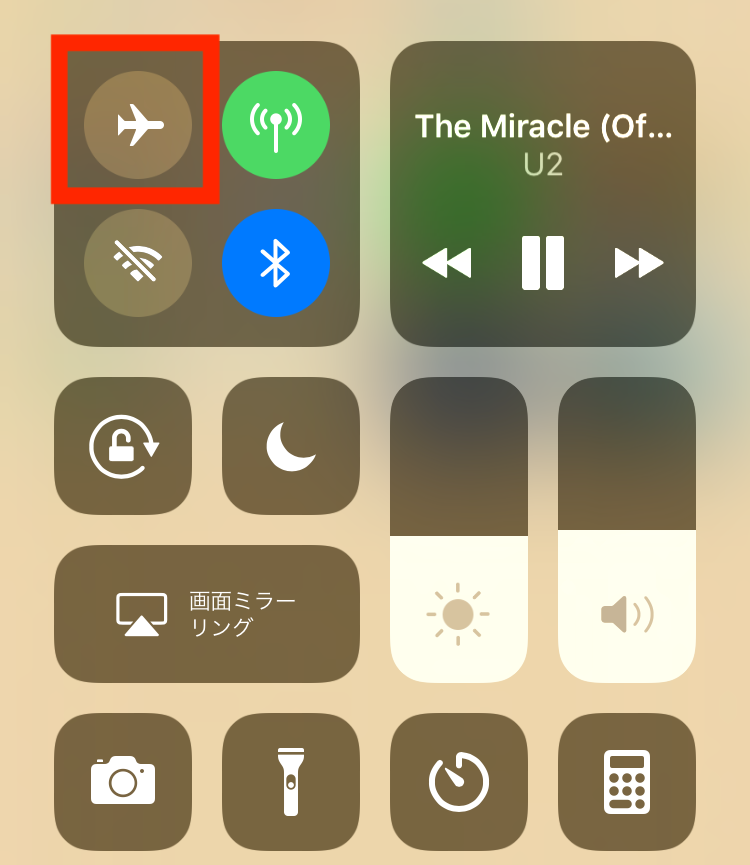Open 画面ミラーリング screen mirroring
This screenshot has height=865, width=750.
point(206,614)
